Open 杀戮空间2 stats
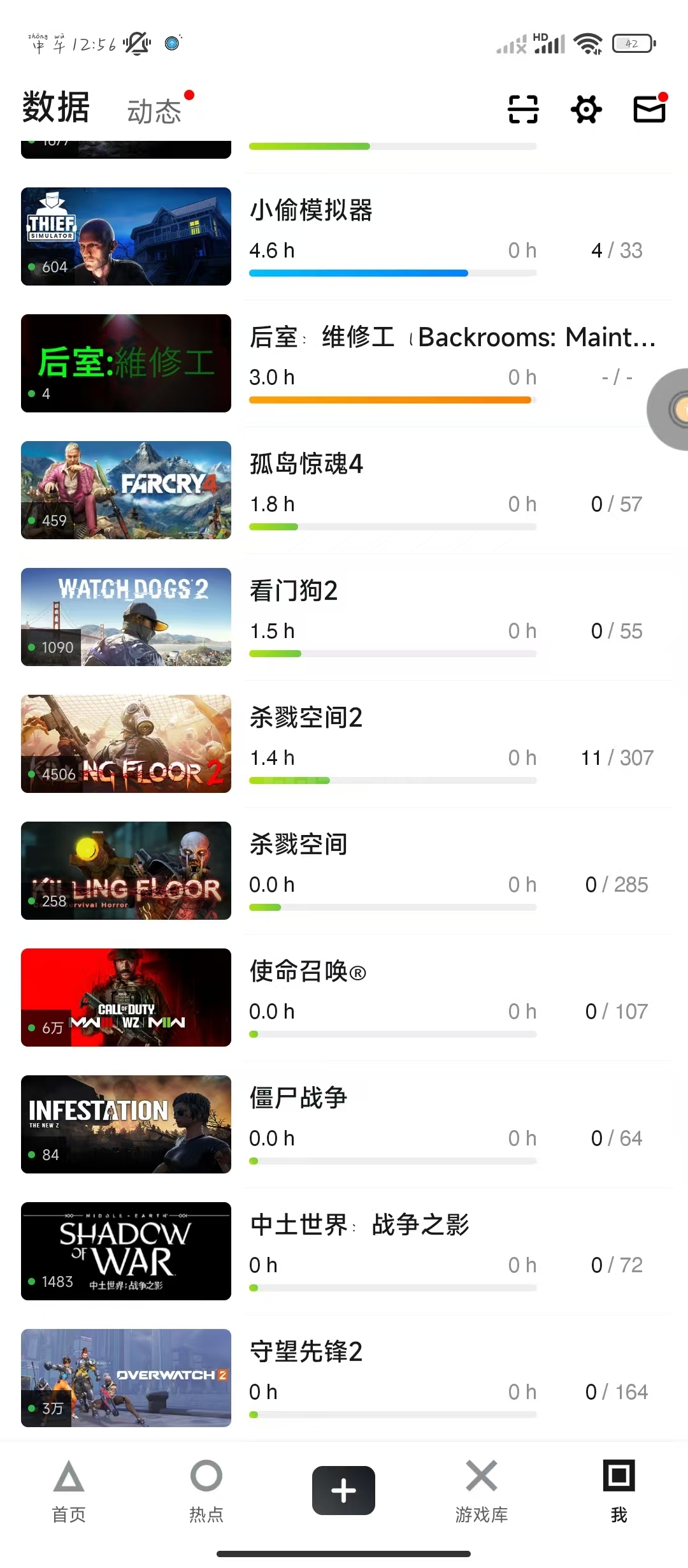Screen dimensions: 688x1568 coord(347,744)
